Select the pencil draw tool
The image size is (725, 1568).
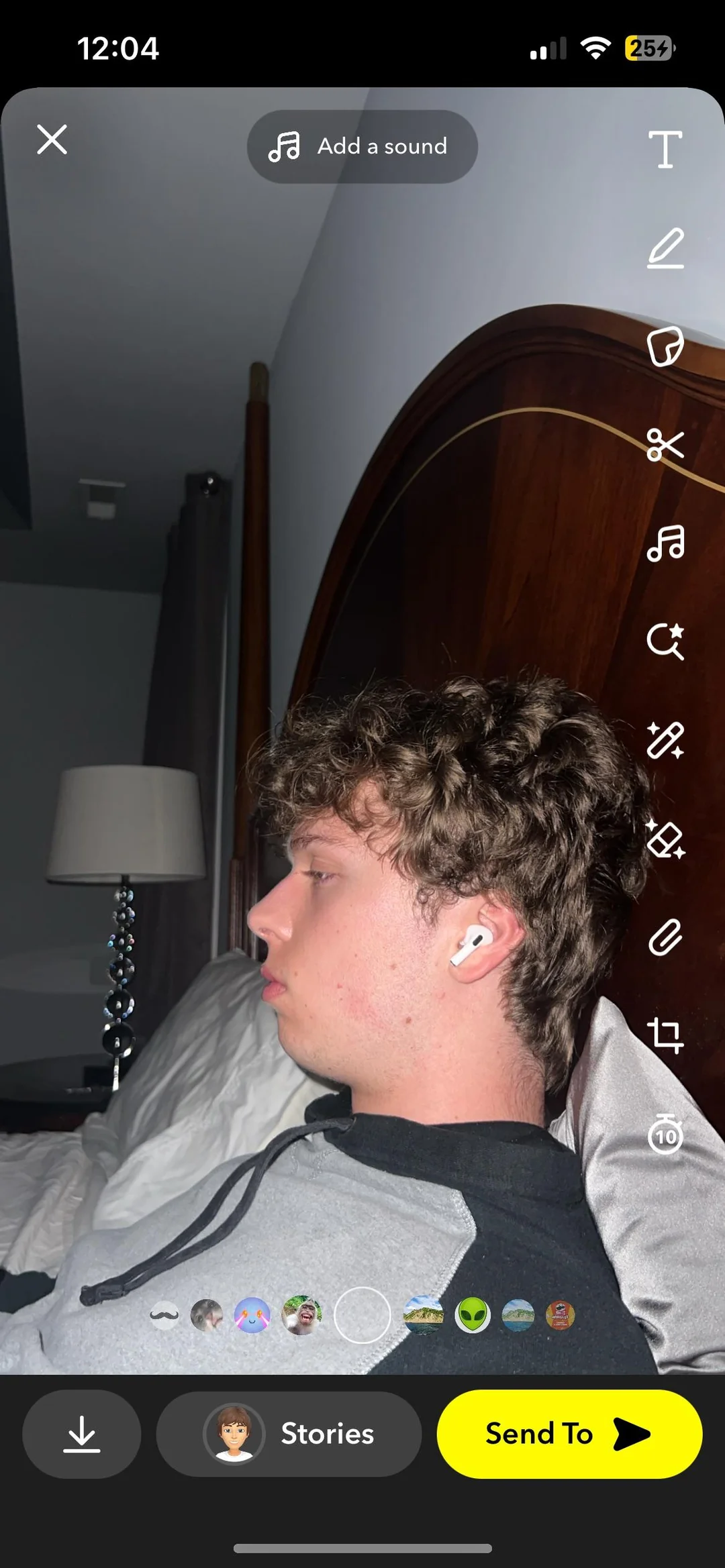665,248
